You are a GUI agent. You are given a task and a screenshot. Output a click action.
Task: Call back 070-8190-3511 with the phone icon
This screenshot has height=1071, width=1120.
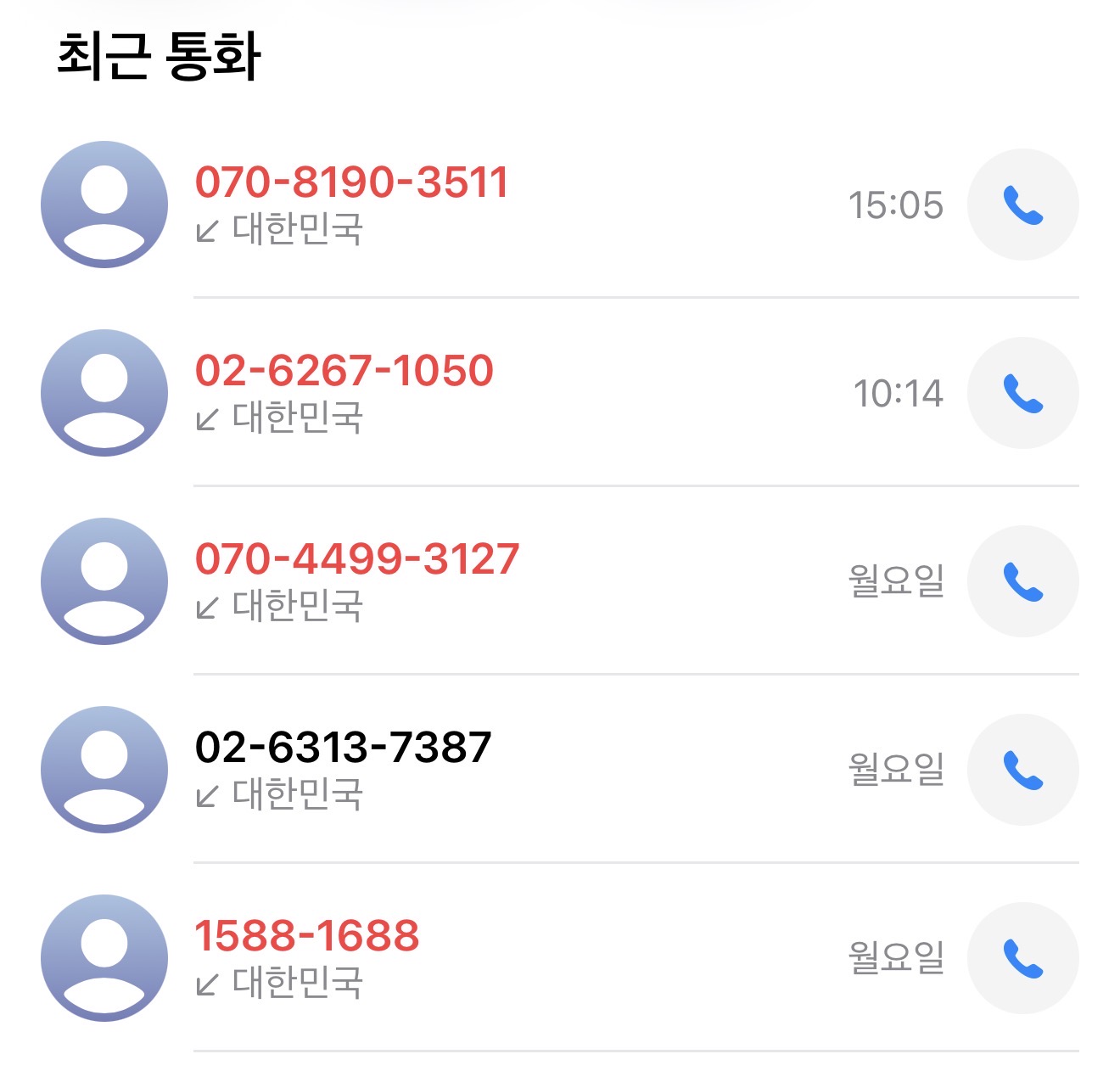tap(1022, 205)
